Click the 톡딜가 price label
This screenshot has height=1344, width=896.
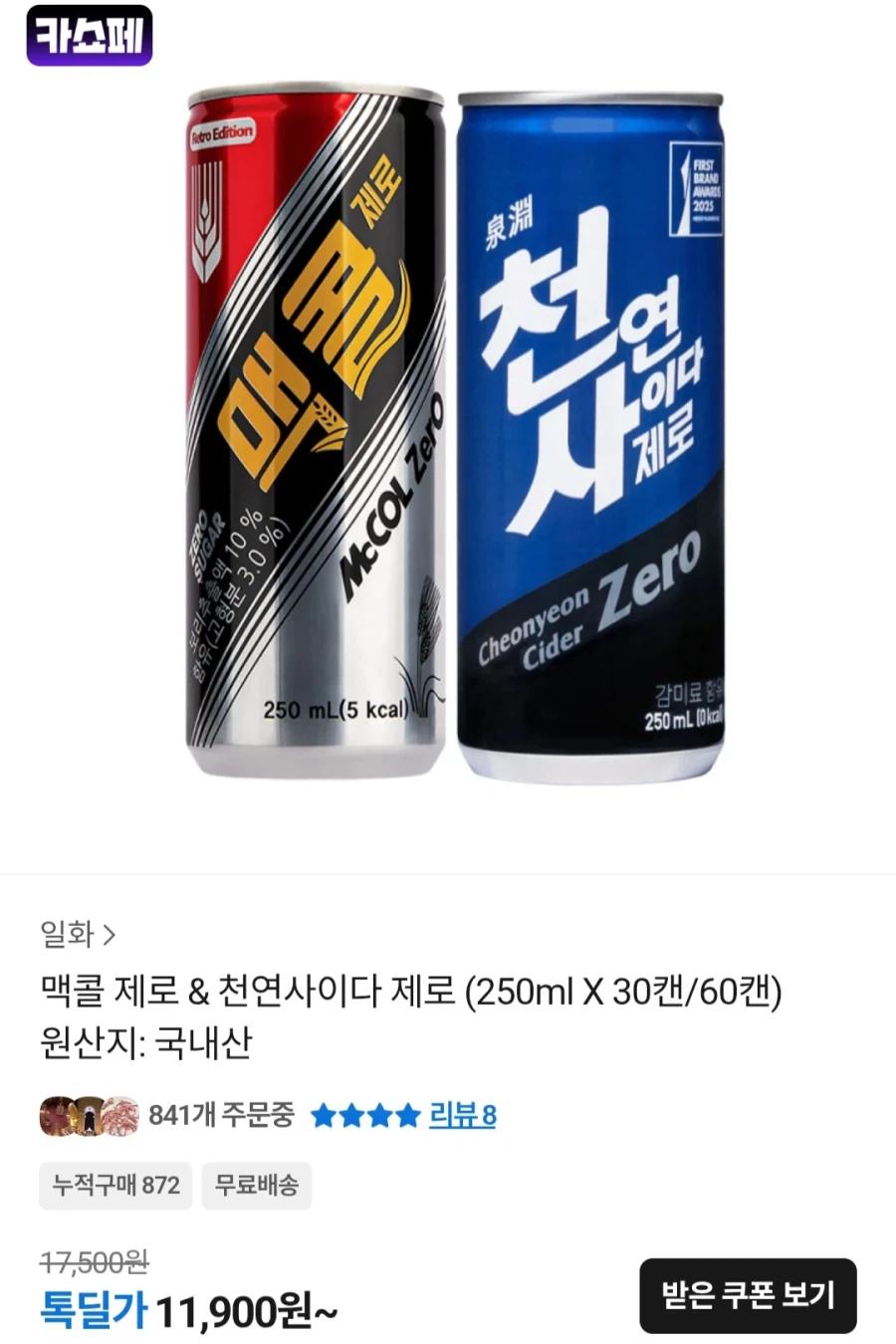(x=92, y=1311)
